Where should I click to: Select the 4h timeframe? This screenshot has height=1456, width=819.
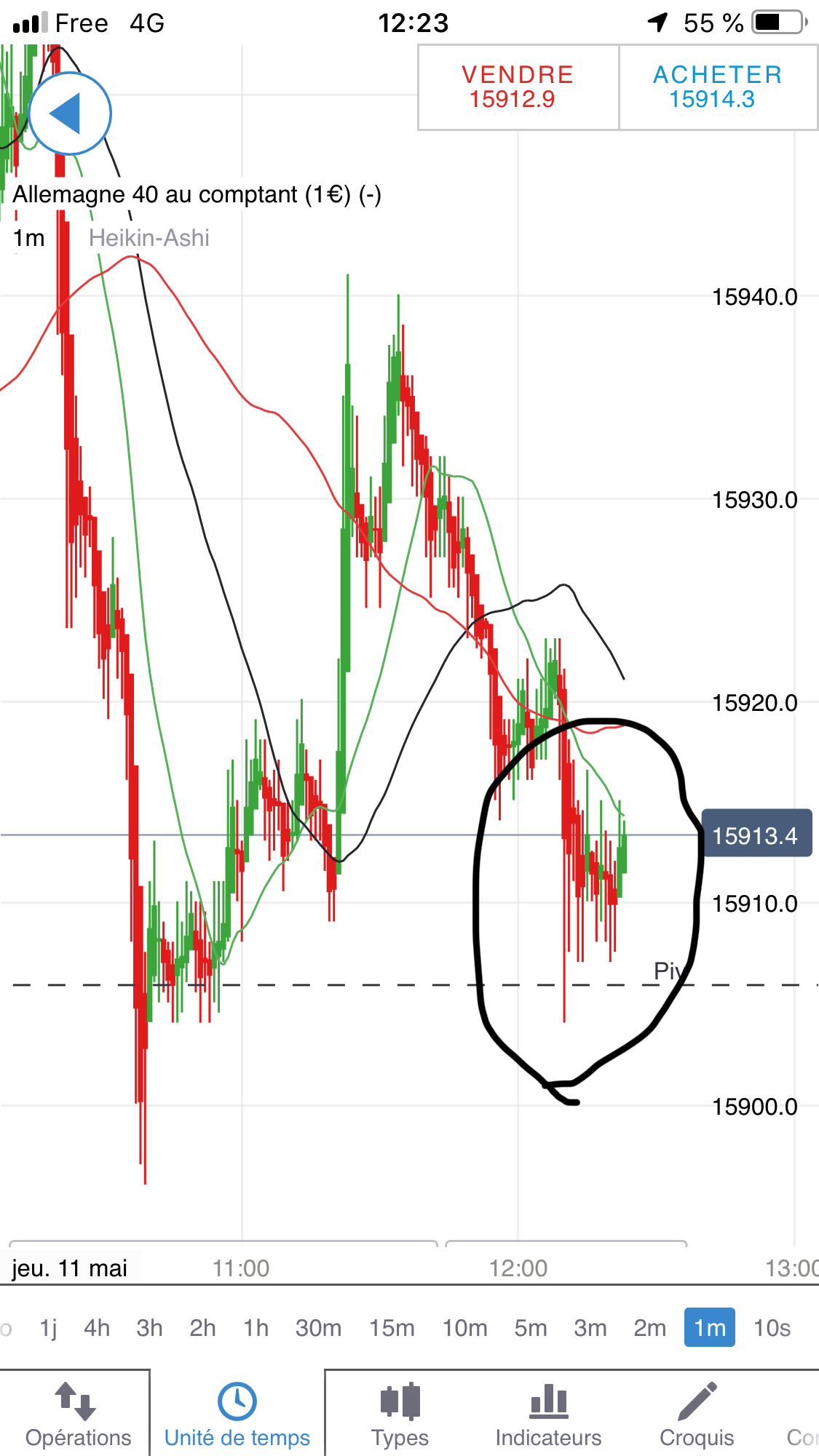pyautogui.click(x=97, y=1328)
